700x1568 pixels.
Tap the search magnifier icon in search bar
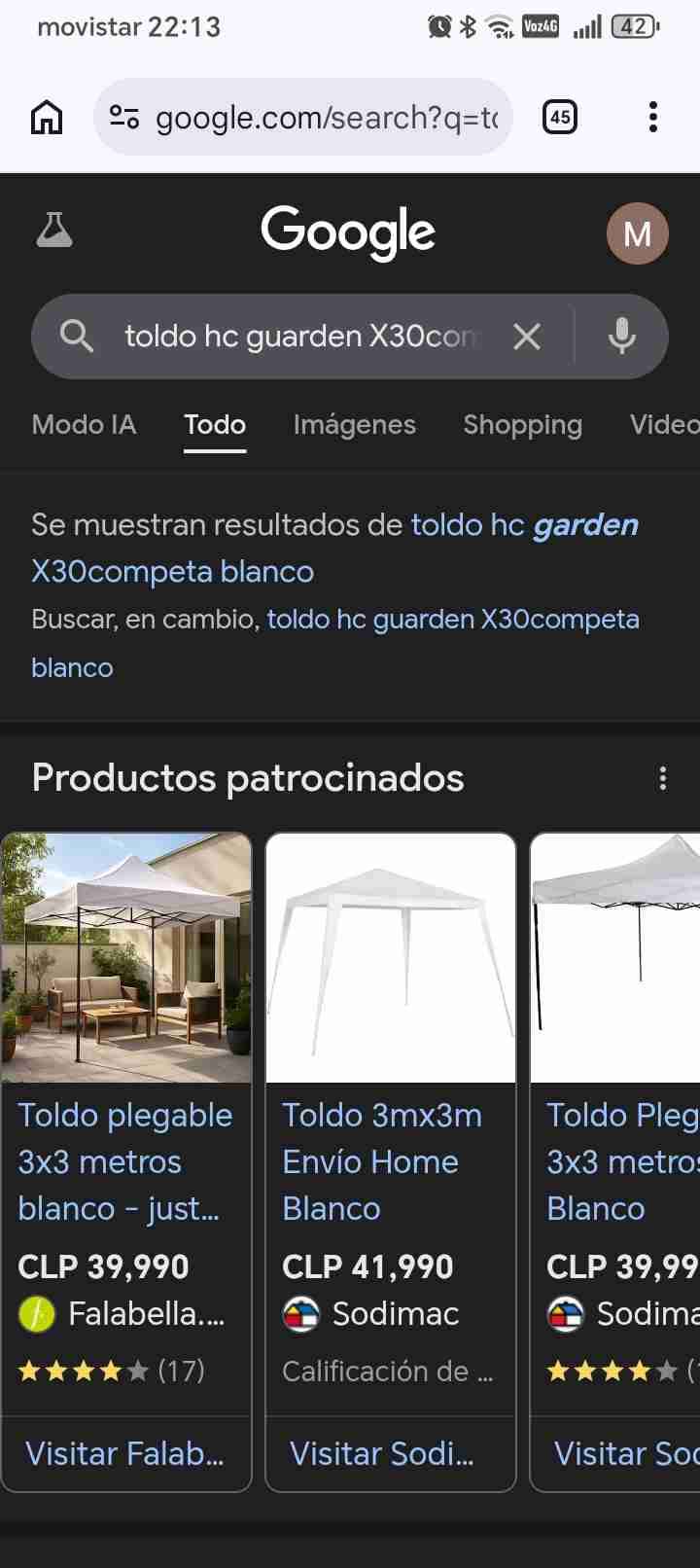(x=78, y=336)
